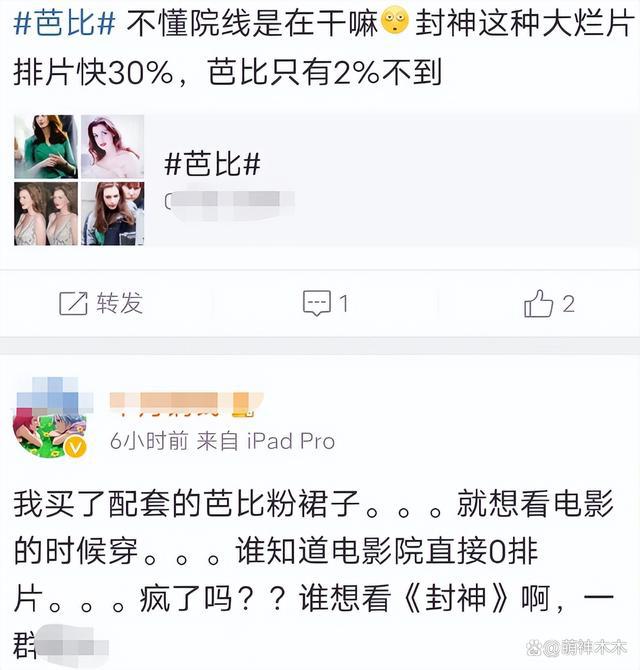Repost this post with 转发
640x670 pixels.
[100, 303]
